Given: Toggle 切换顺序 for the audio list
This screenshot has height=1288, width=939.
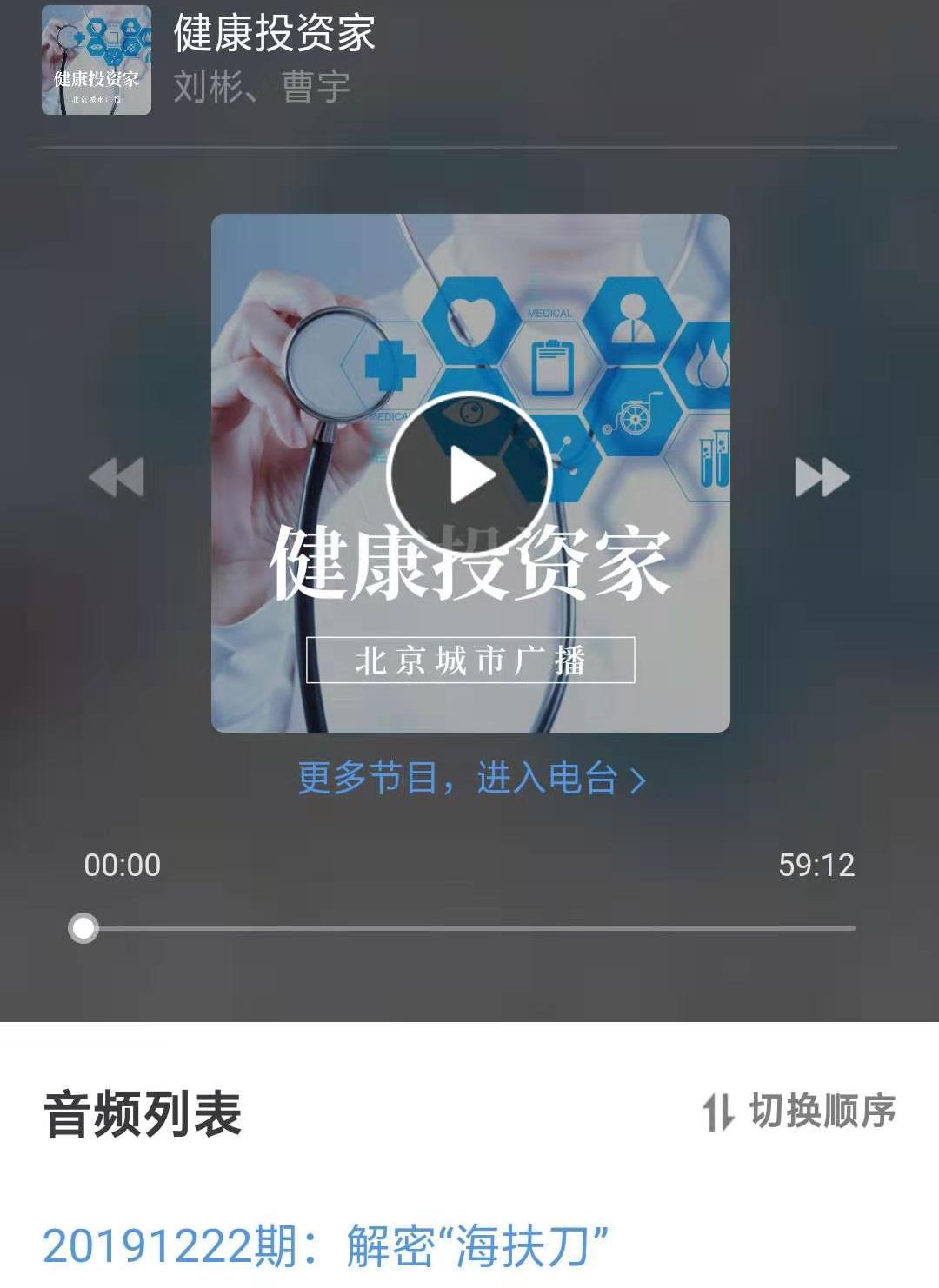Looking at the screenshot, I should tap(800, 1112).
